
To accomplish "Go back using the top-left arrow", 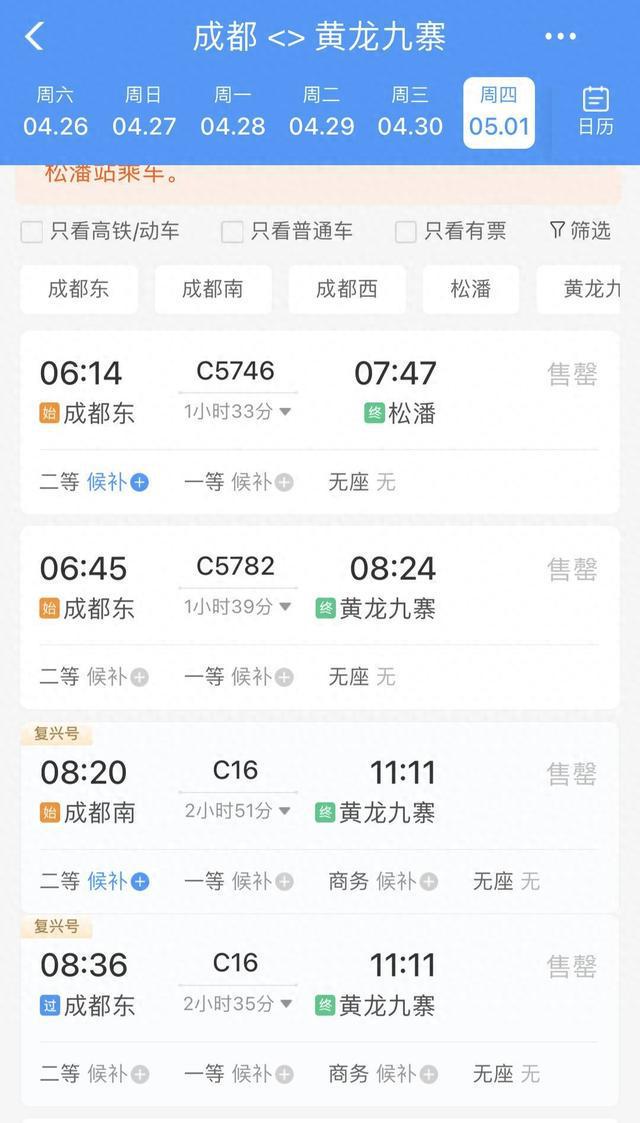I will (34, 37).
